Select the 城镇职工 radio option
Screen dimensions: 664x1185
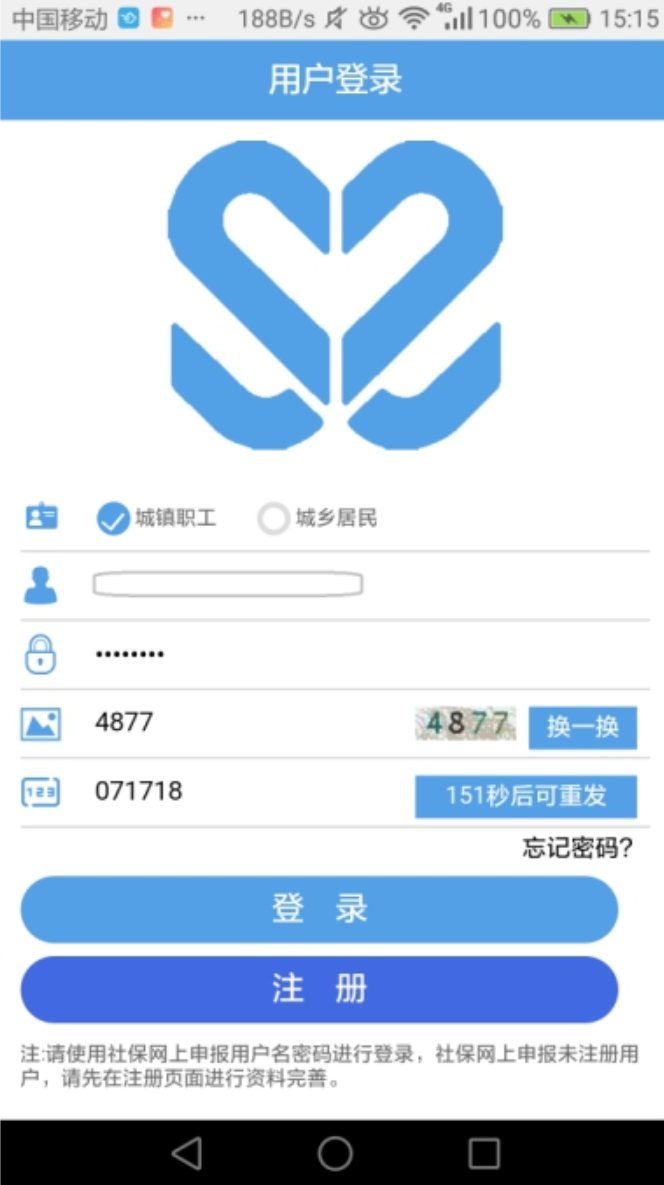(114, 519)
